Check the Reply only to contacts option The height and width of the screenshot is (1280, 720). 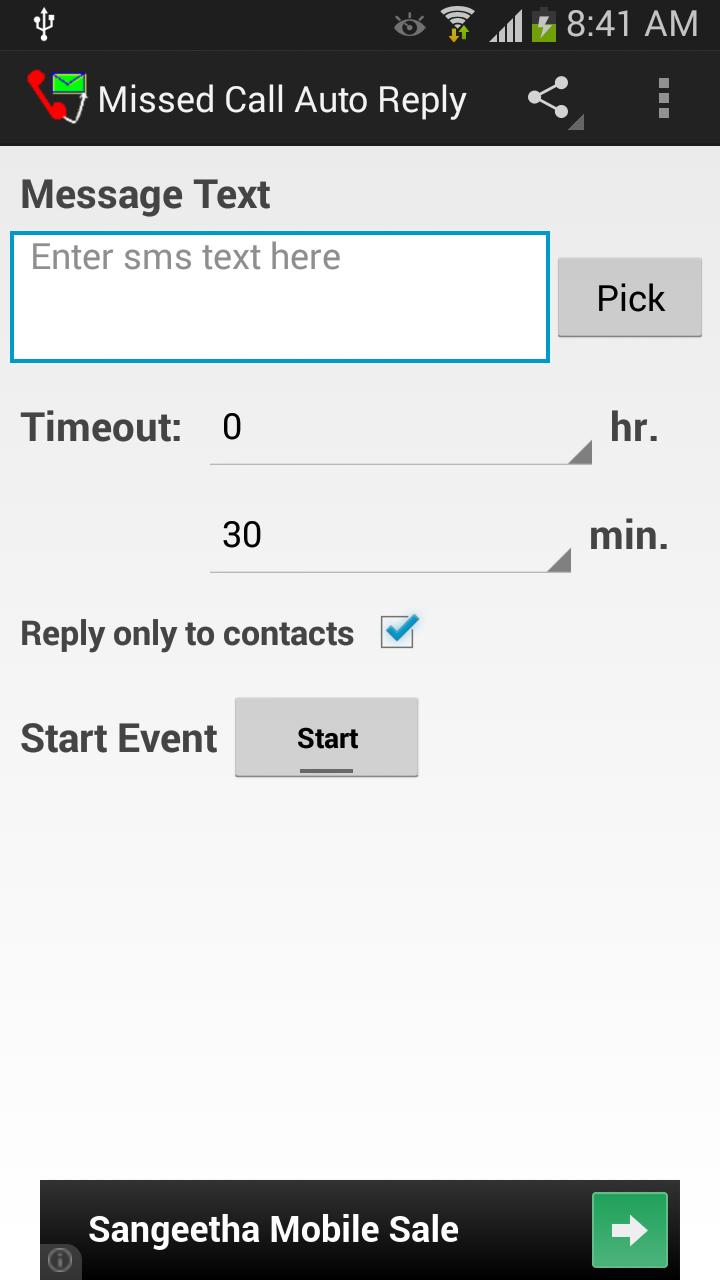pyautogui.click(x=396, y=632)
